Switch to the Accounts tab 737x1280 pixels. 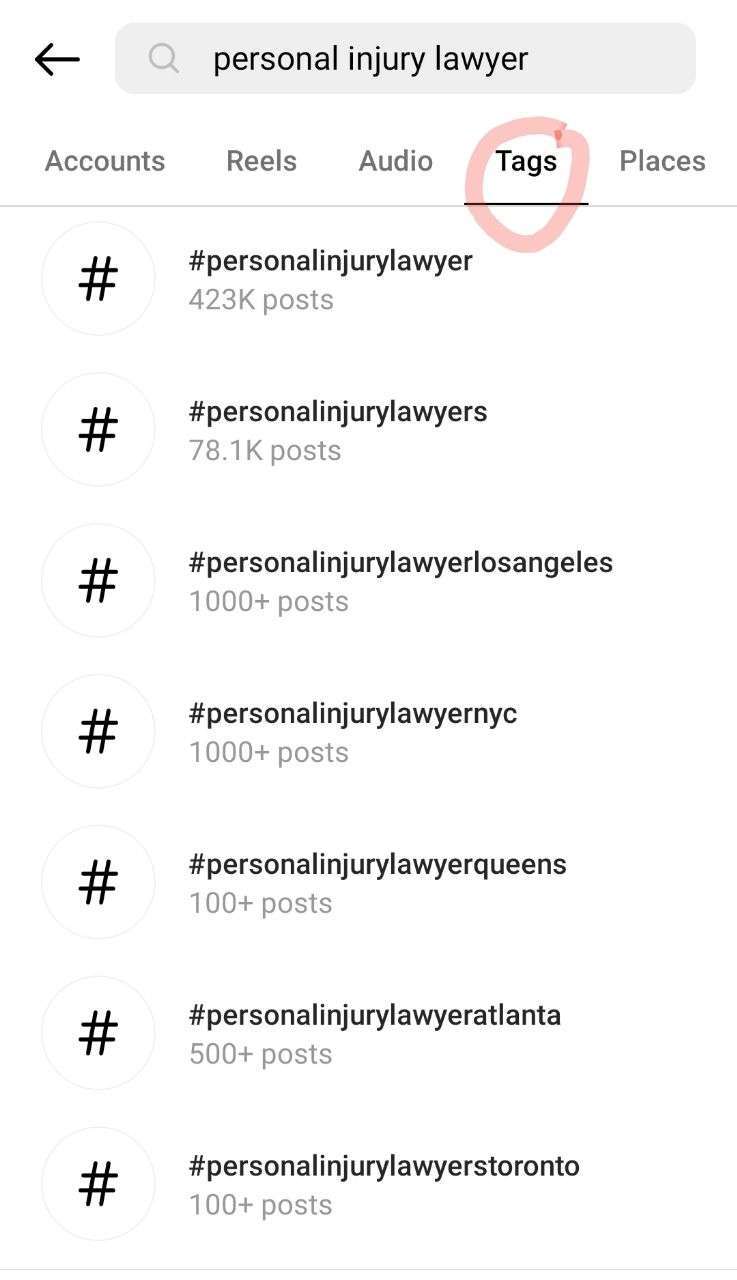105,161
